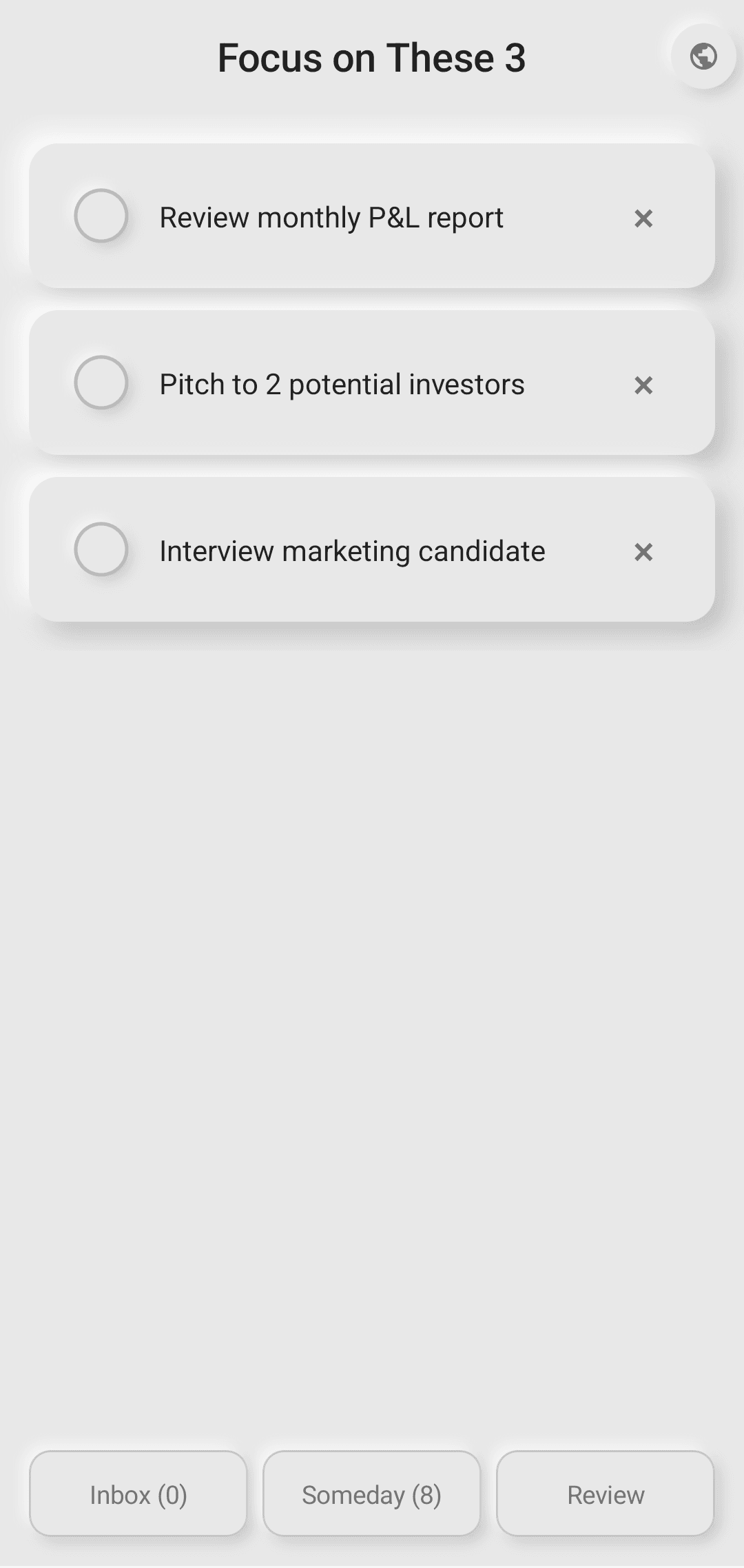Remove Pitch to 2 potential investors task
Screen dimensions: 744x1568
[643, 385]
